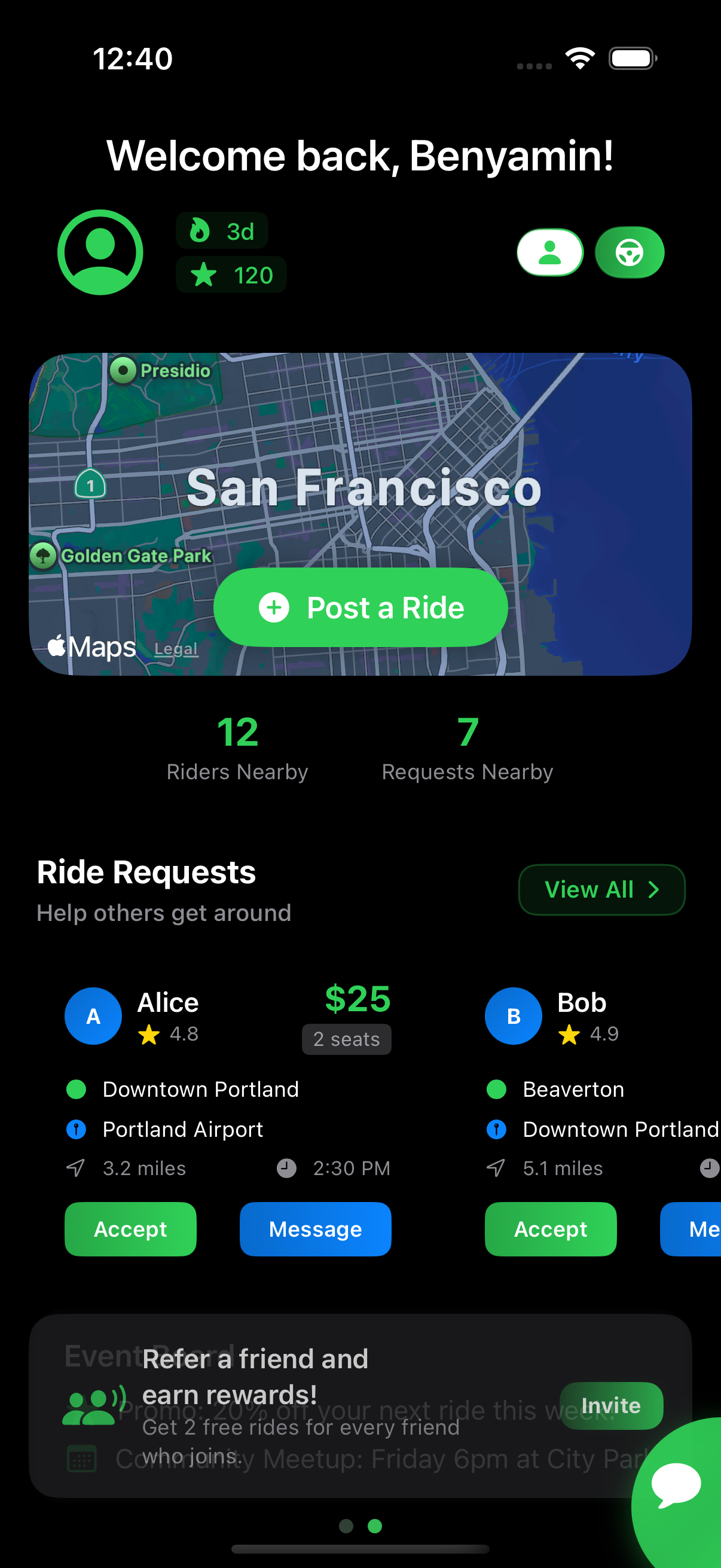Tap Bob's blue avatar circle
721x1568 pixels.
coord(513,1015)
